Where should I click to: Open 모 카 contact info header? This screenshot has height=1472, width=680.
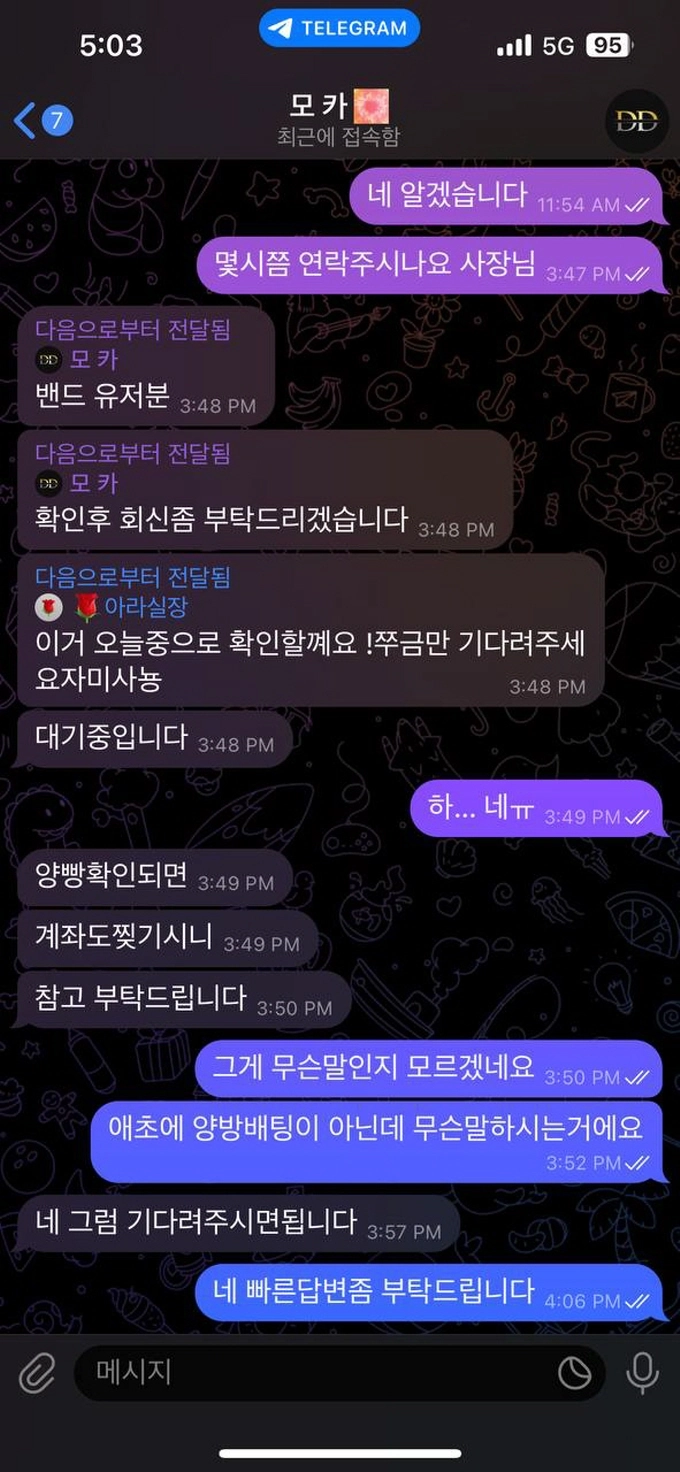[338, 118]
